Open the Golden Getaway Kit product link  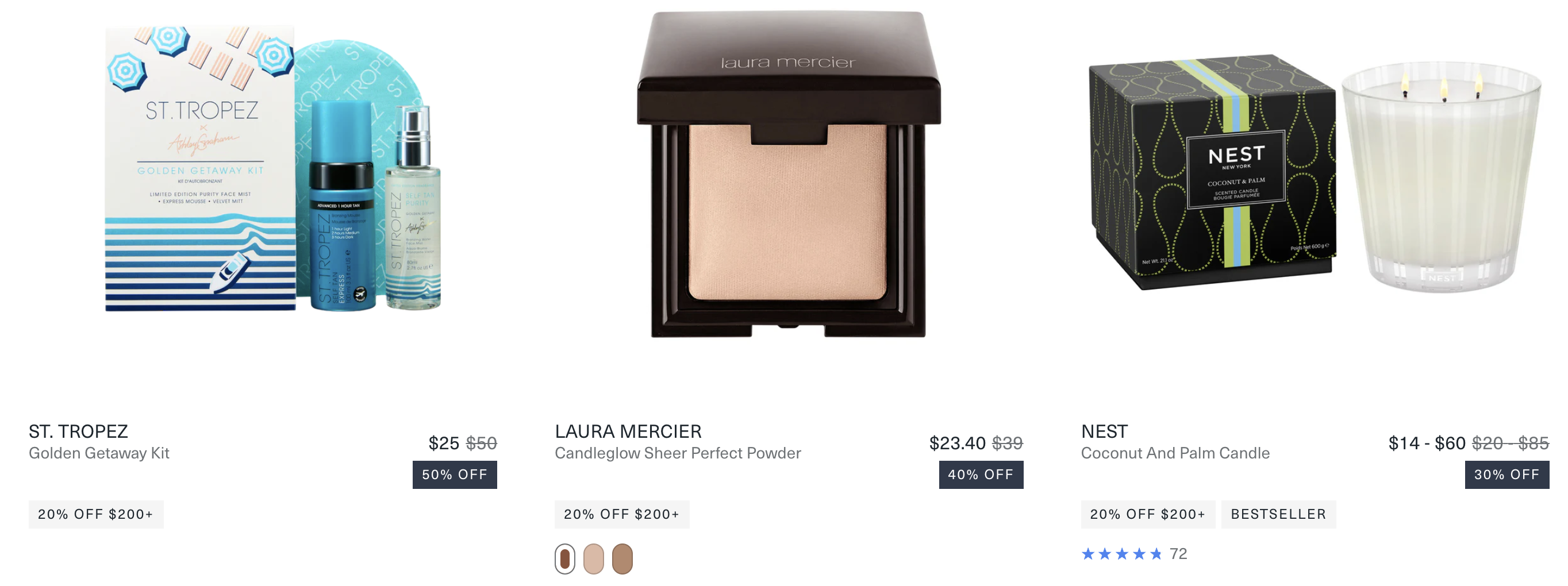coord(99,453)
